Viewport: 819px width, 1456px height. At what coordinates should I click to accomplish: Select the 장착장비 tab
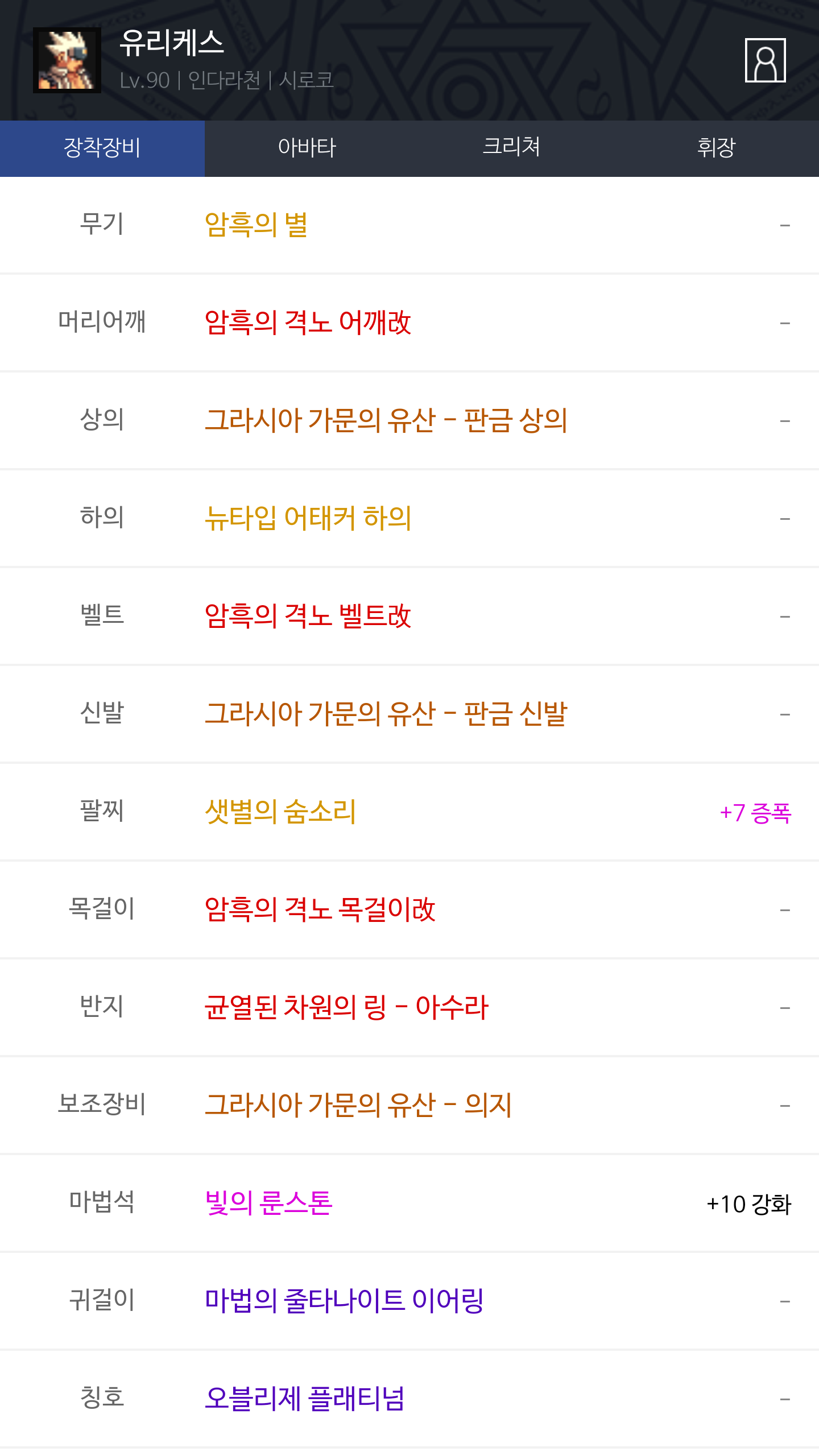tap(102, 148)
